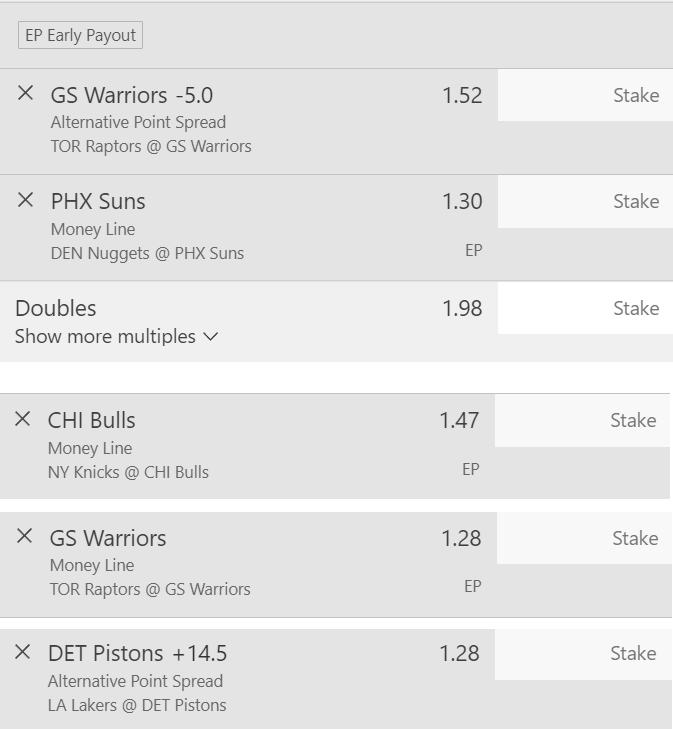
Task: Enter stake for CHI Bulls Money Line
Action: tap(582, 421)
